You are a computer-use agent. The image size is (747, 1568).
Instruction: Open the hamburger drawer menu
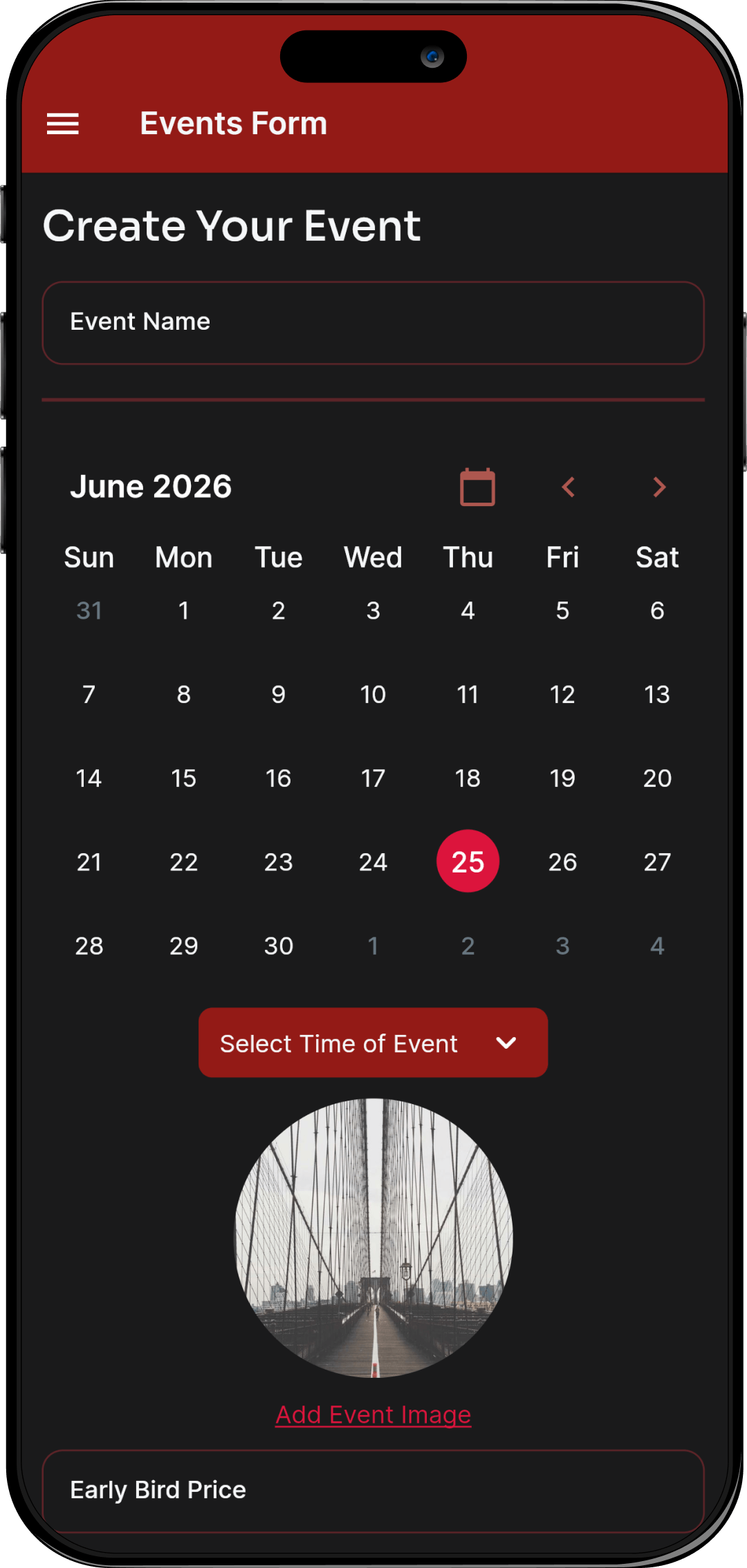(62, 124)
